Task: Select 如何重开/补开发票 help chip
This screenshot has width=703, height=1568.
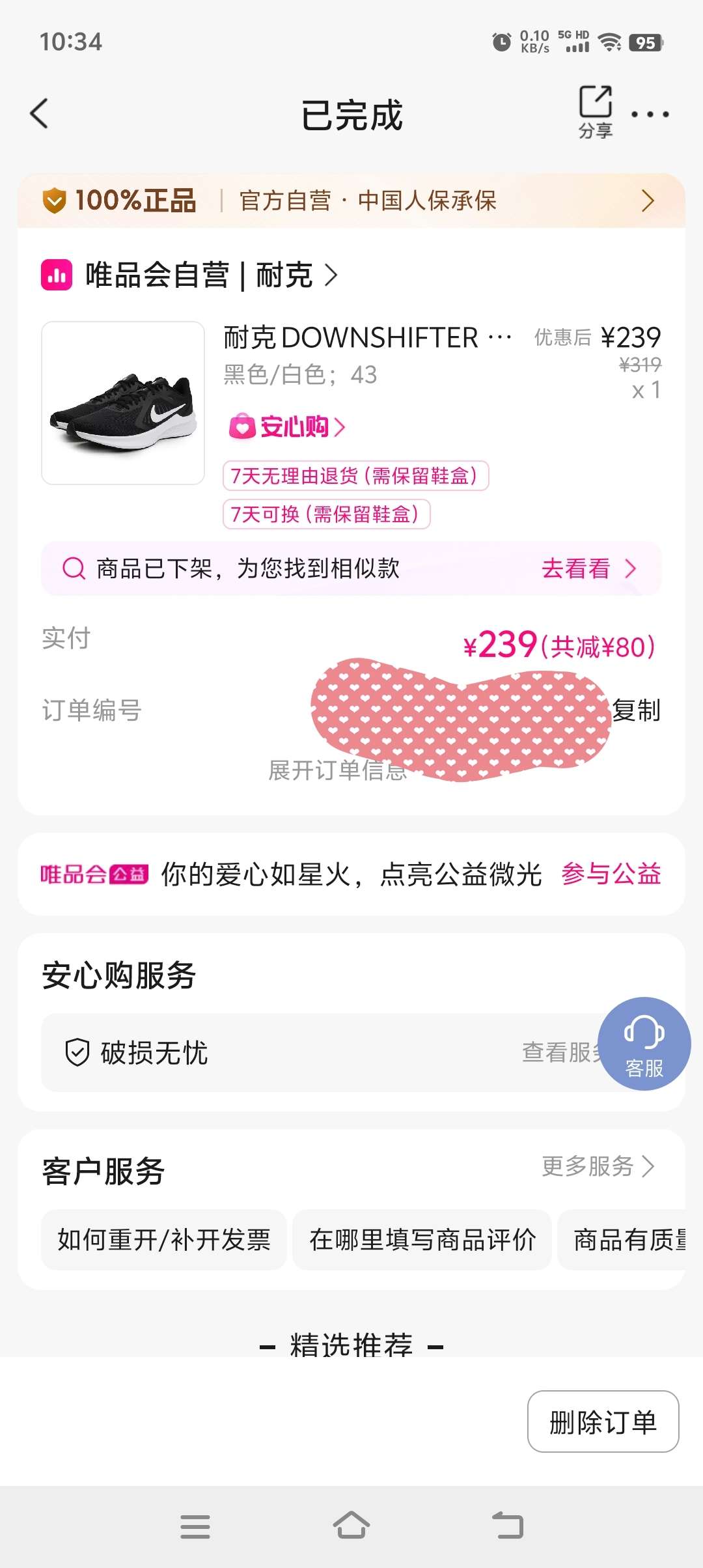Action: pyautogui.click(x=164, y=1240)
